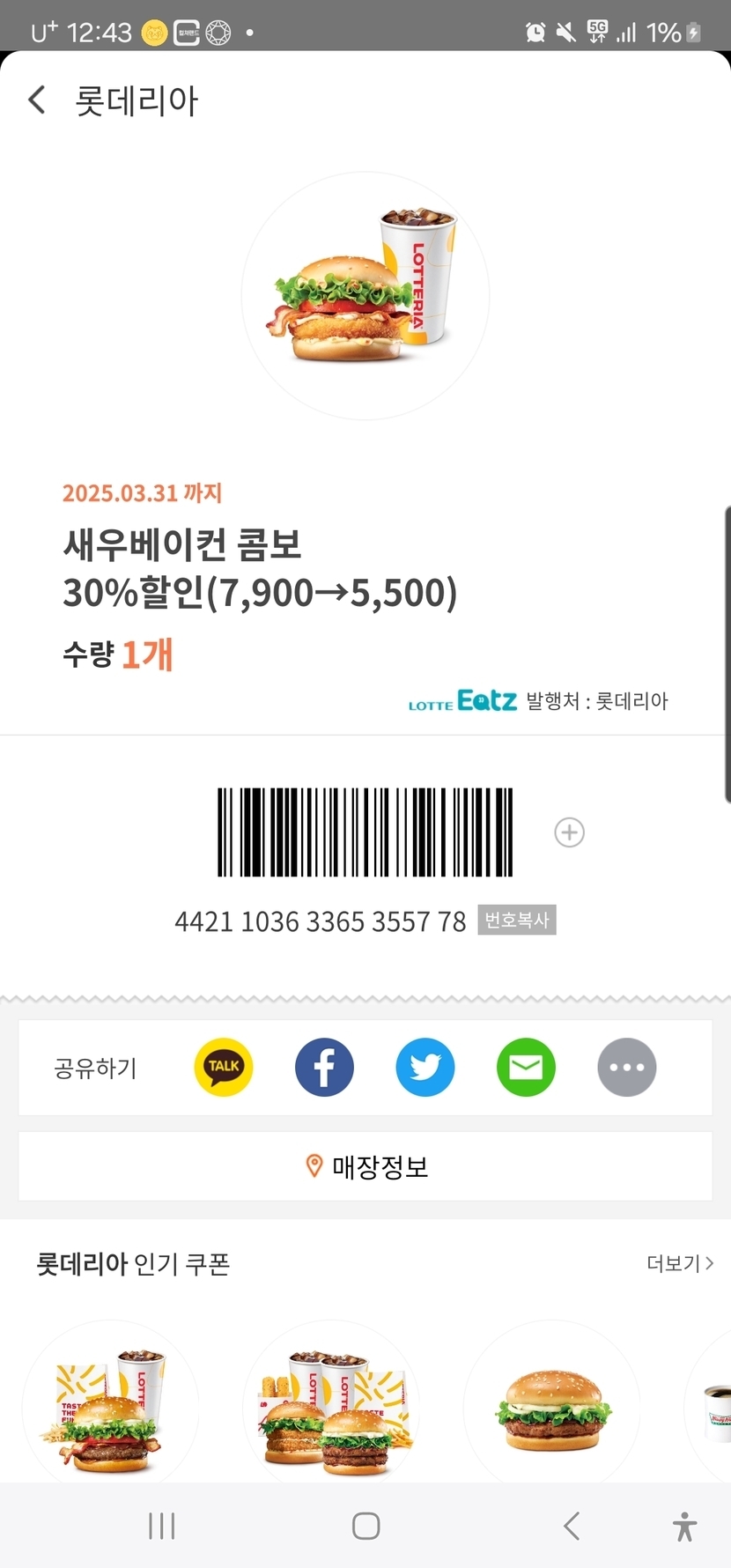731x1568 pixels.
Task: Send the coupon by email
Action: [x=526, y=1067]
